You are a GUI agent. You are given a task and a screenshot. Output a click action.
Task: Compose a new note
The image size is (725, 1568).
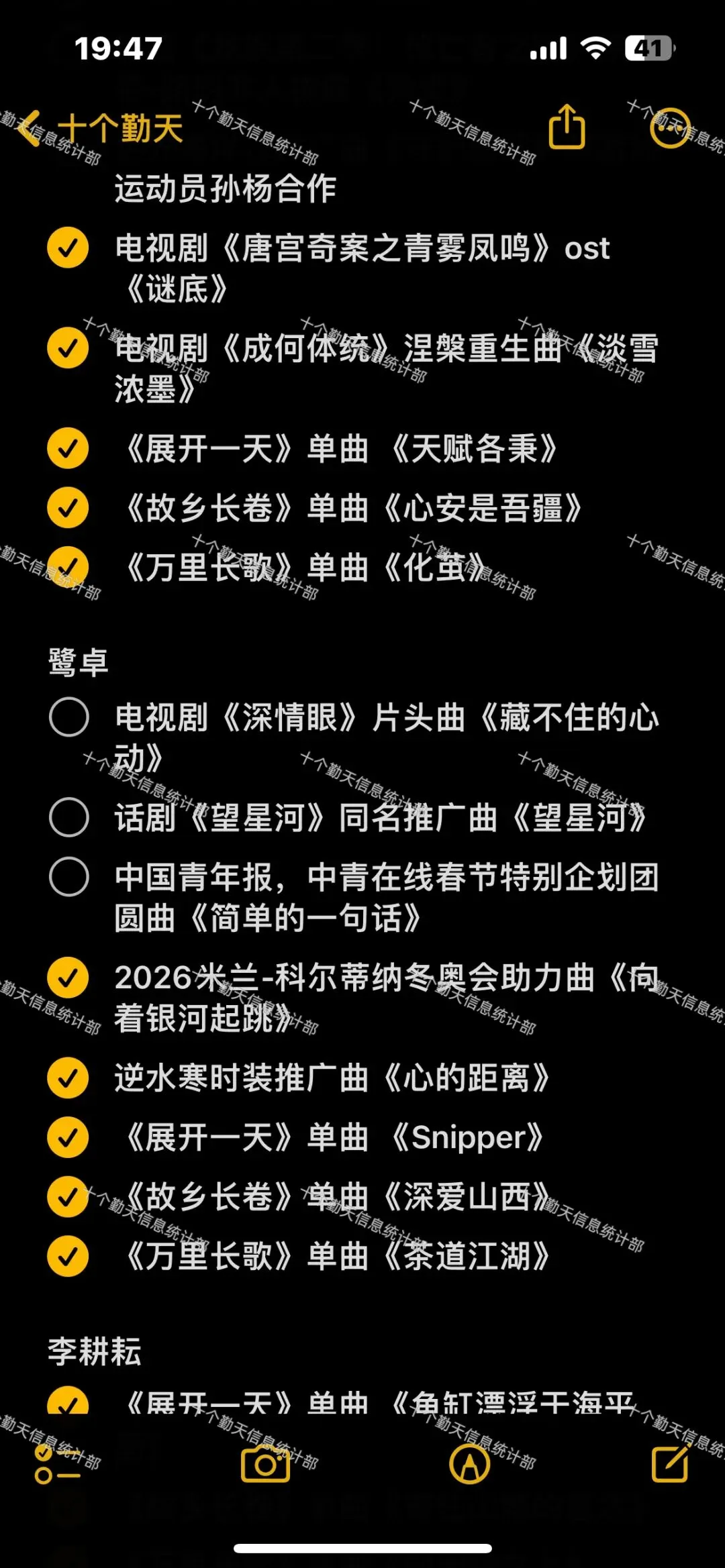click(x=671, y=1462)
